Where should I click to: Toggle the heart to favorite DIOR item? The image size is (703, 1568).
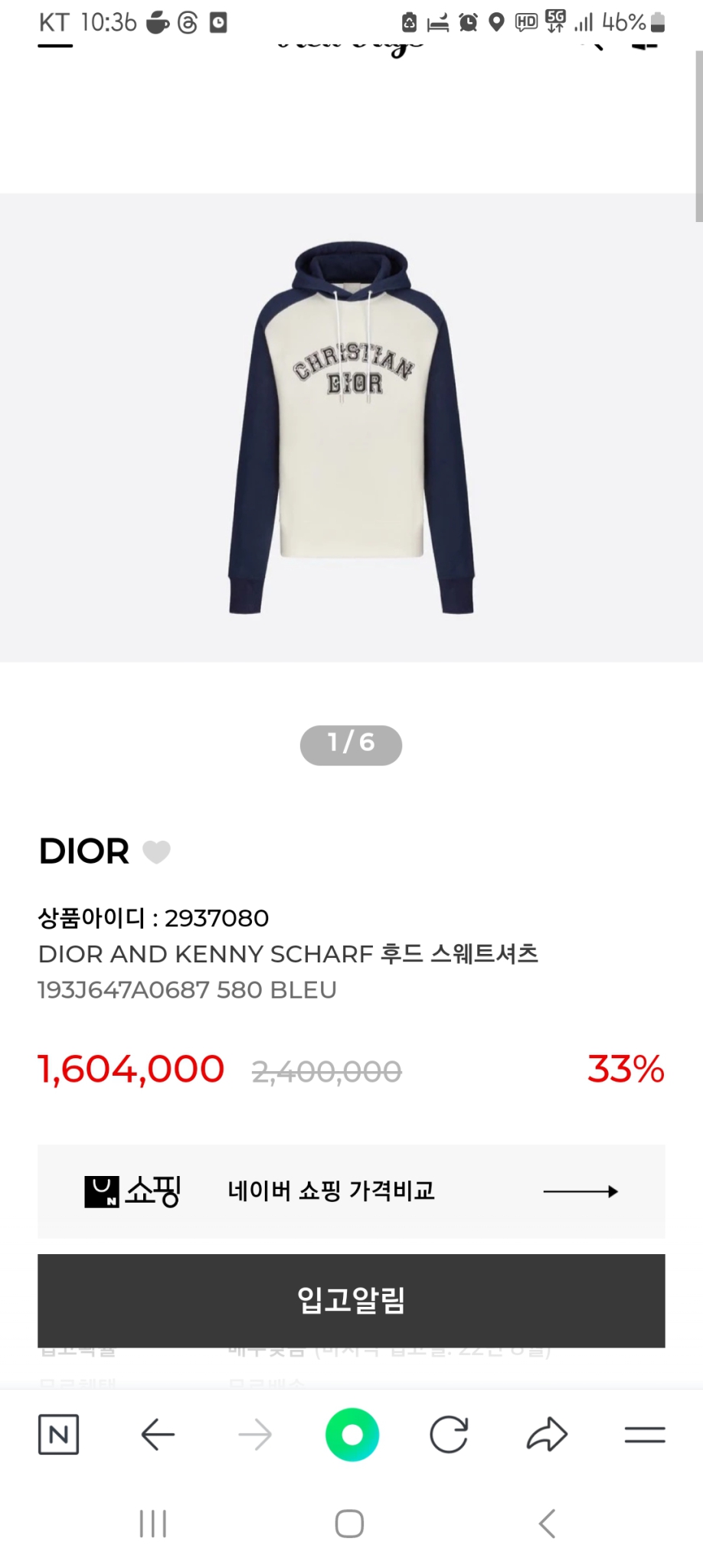point(155,852)
